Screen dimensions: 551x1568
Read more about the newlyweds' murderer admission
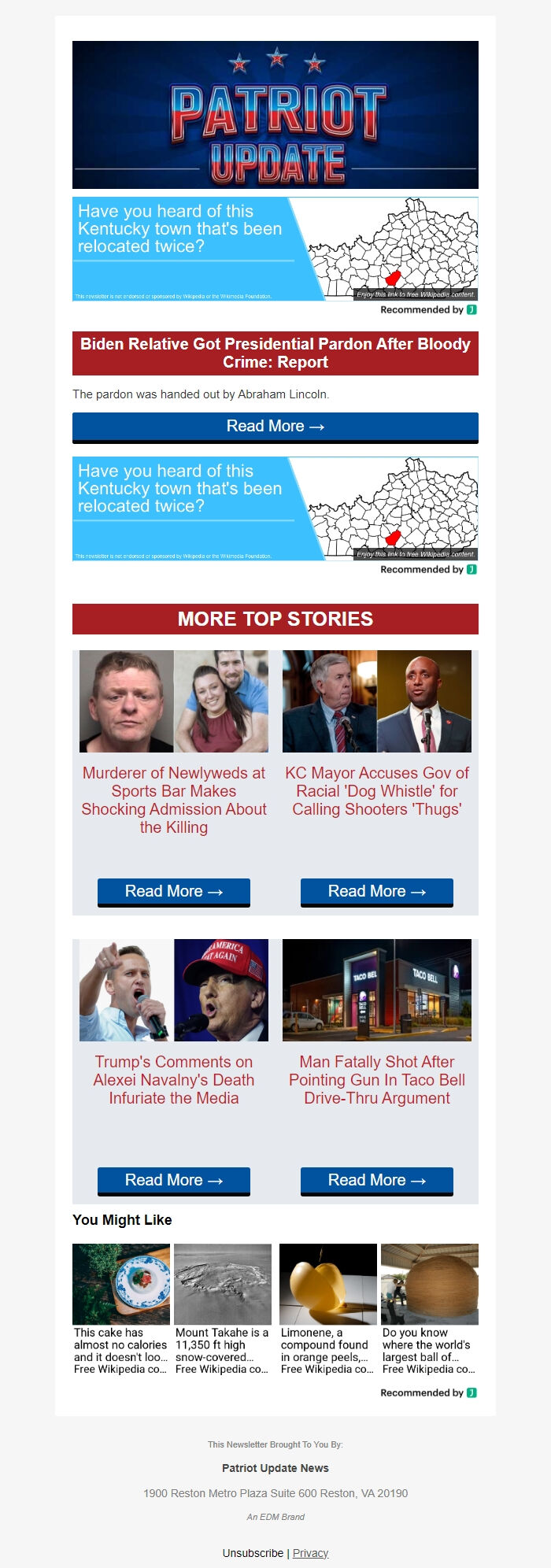tap(173, 892)
